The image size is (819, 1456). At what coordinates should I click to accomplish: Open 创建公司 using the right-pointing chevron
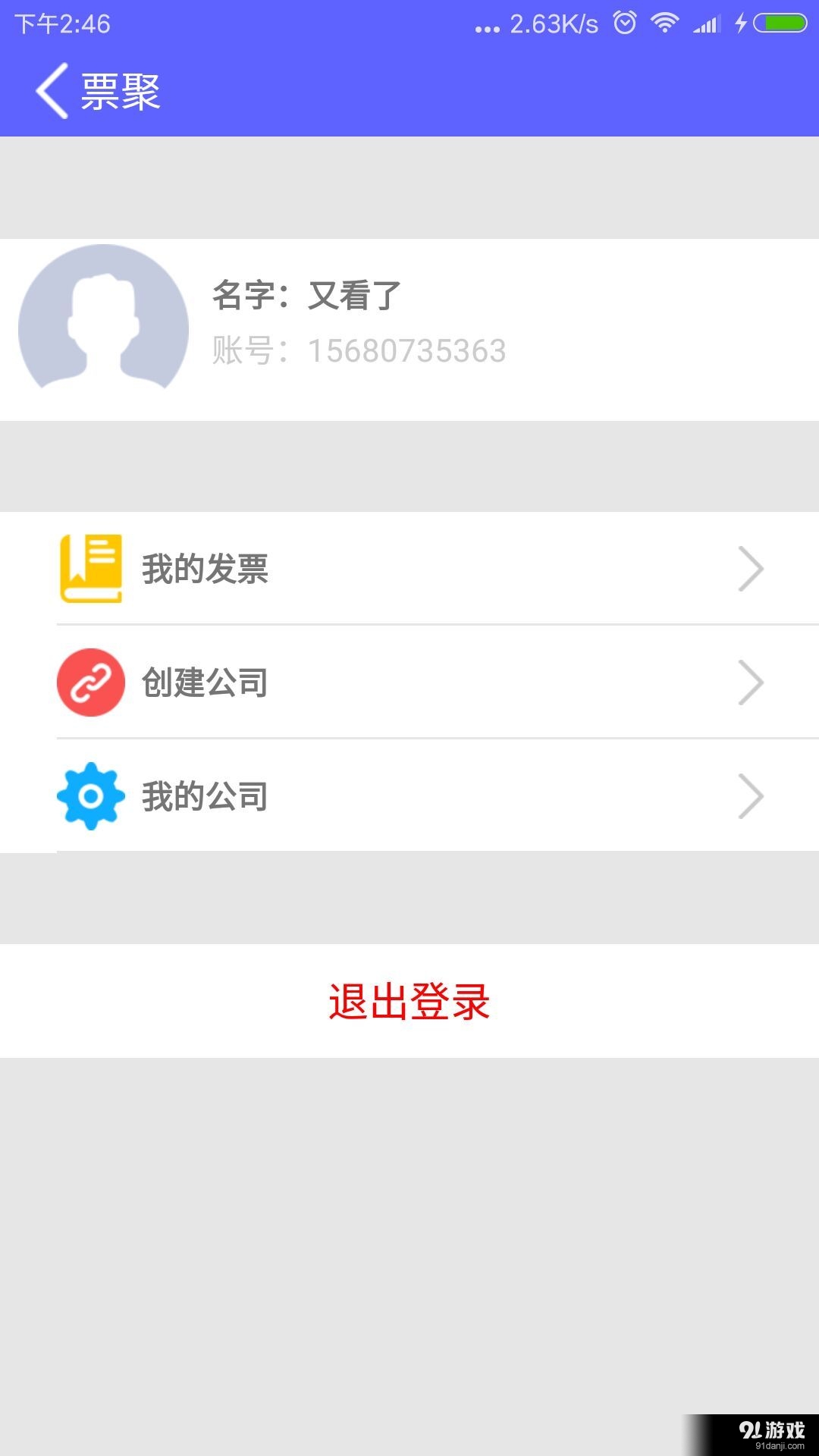tap(751, 682)
